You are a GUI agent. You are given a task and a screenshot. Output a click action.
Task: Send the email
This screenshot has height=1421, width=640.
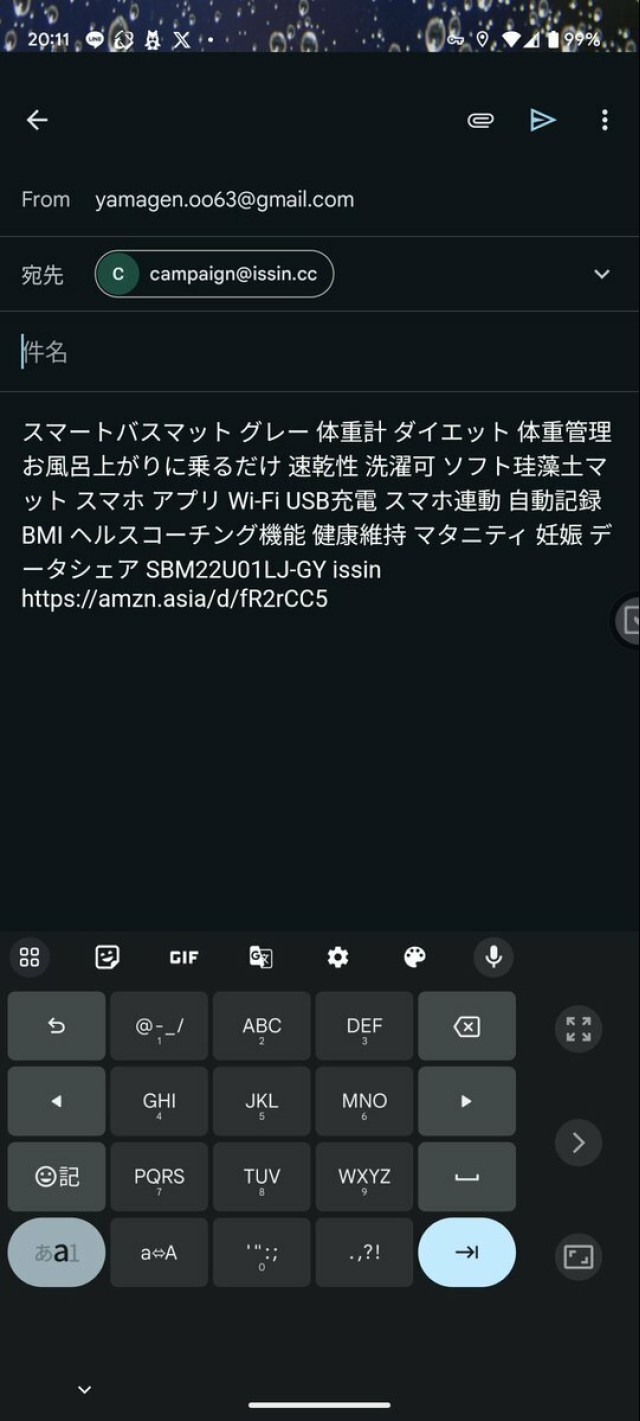coord(542,120)
